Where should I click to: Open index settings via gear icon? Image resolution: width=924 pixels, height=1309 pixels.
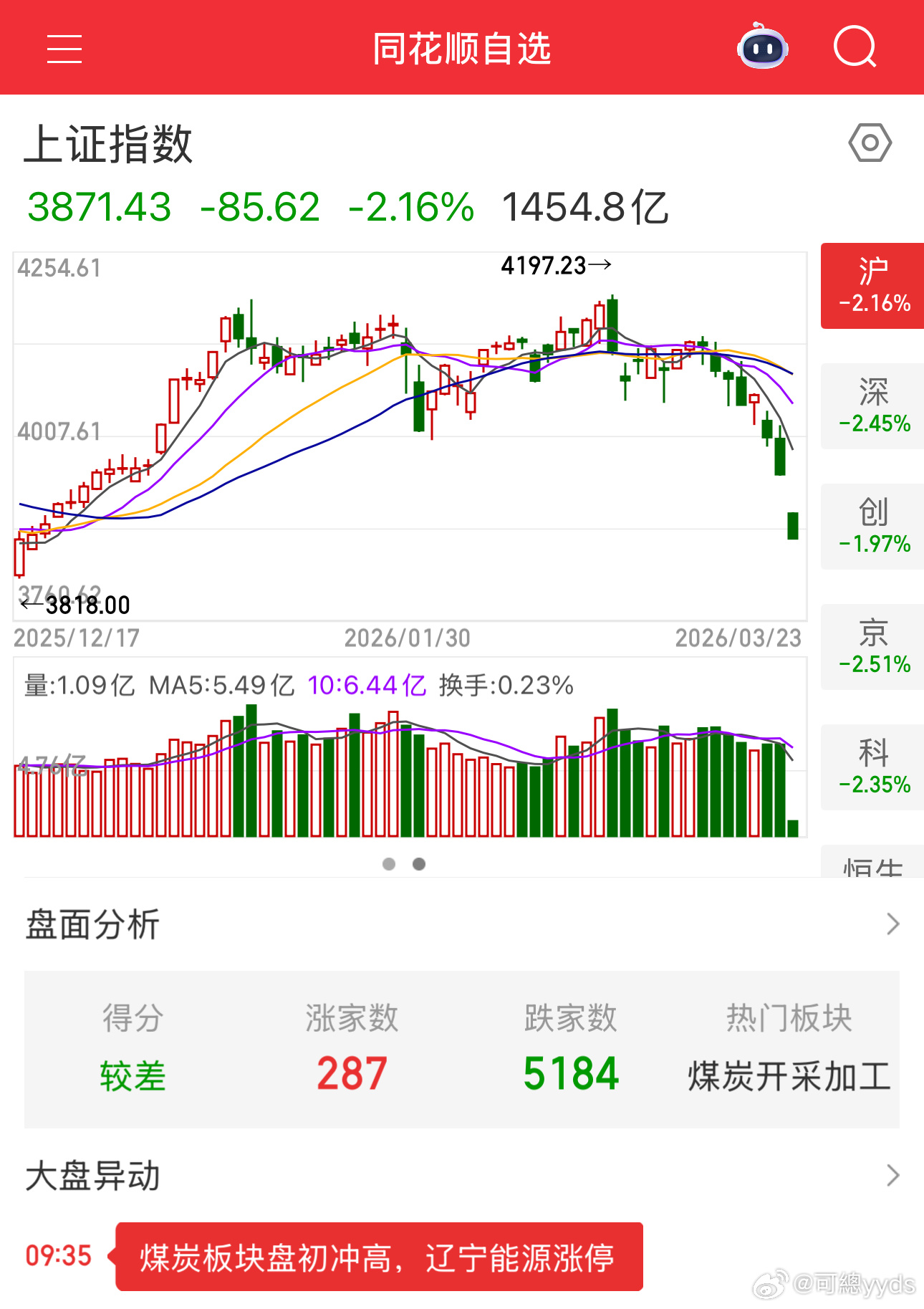coord(870,143)
